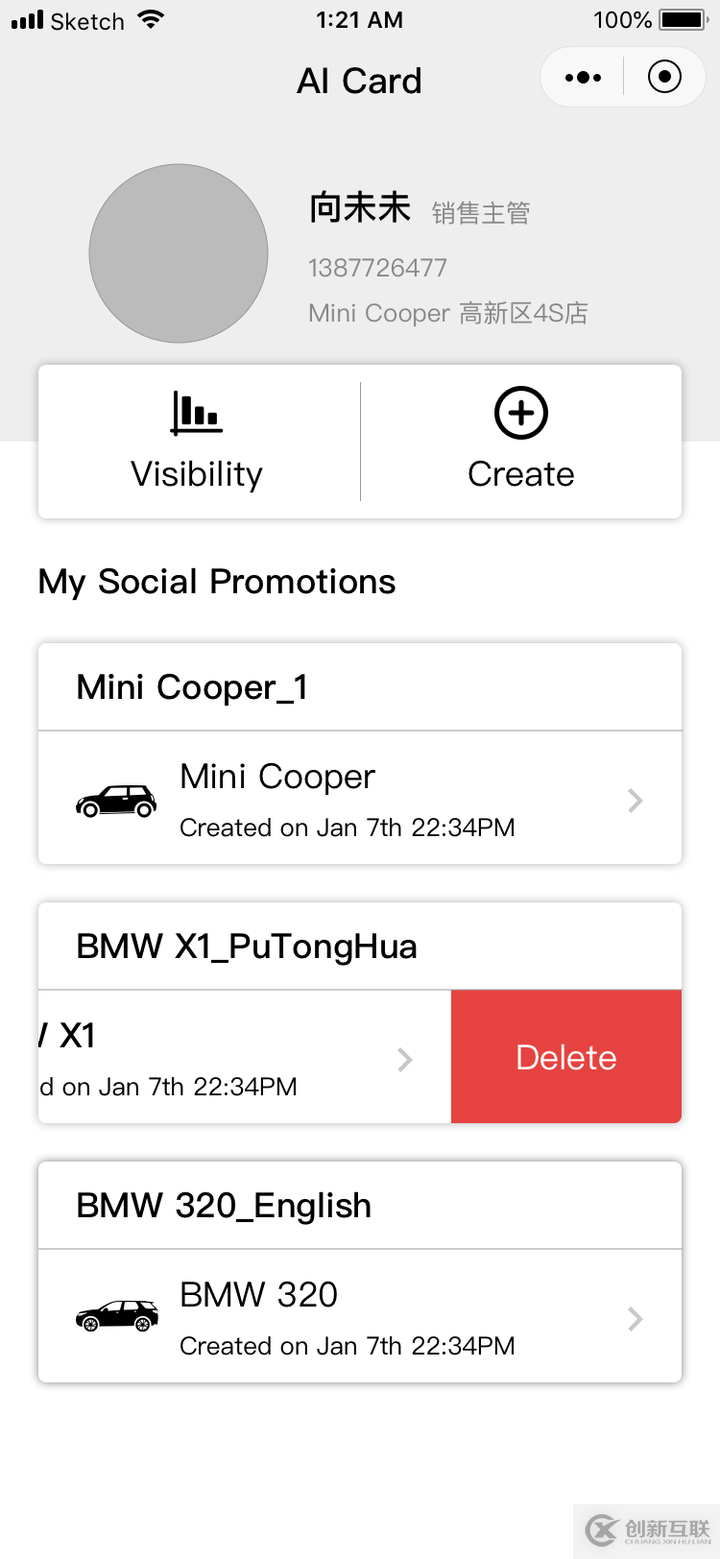Open the Mini Cooper_1 promotion card

(193, 686)
